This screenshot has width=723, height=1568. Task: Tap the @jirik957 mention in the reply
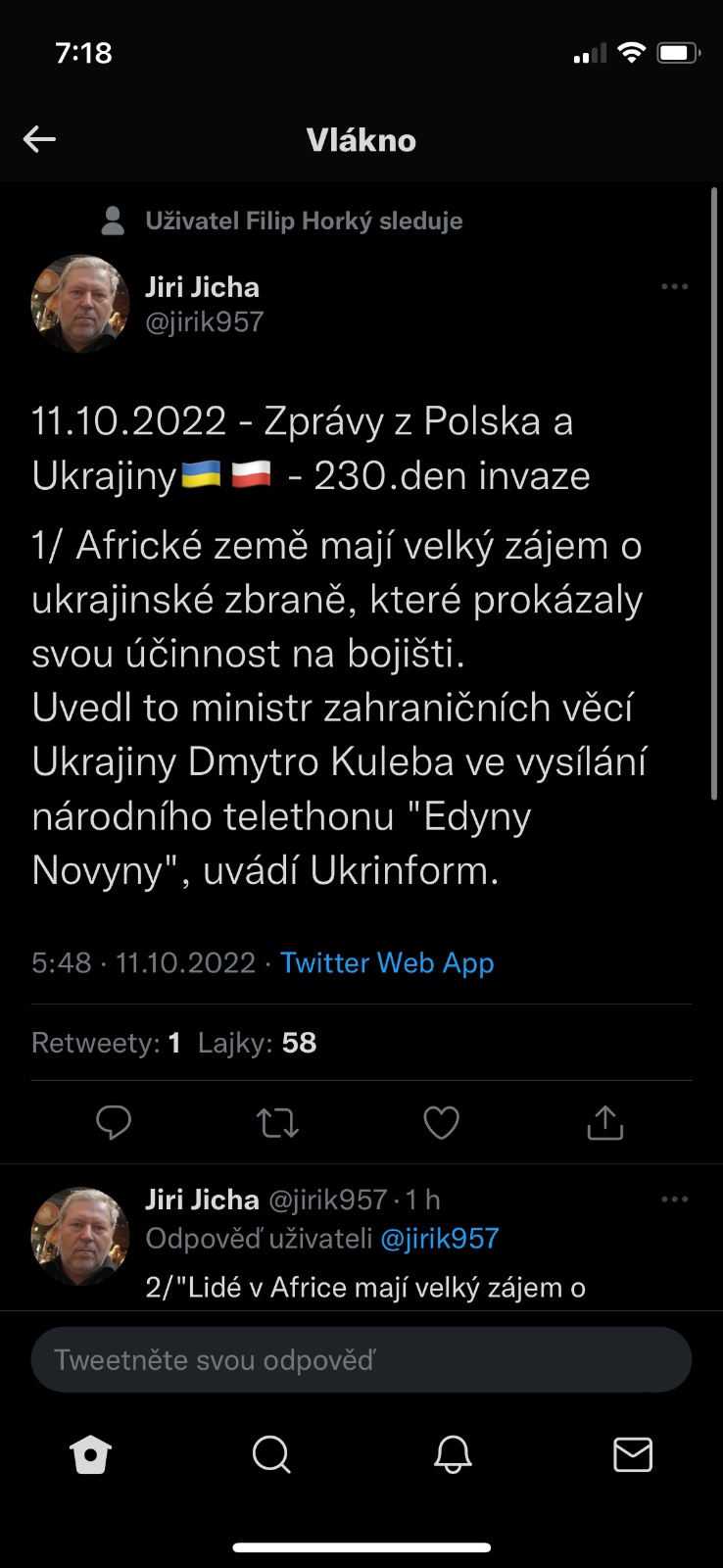[439, 1239]
